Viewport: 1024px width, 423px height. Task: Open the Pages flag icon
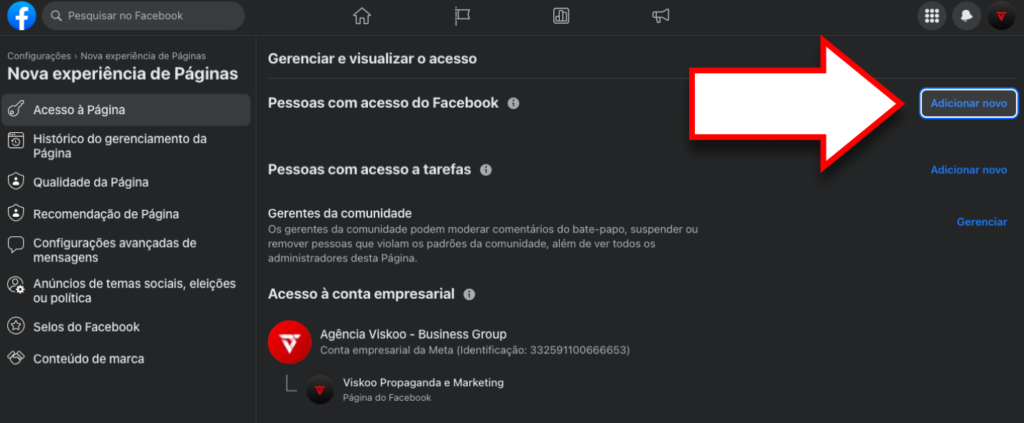click(x=462, y=16)
